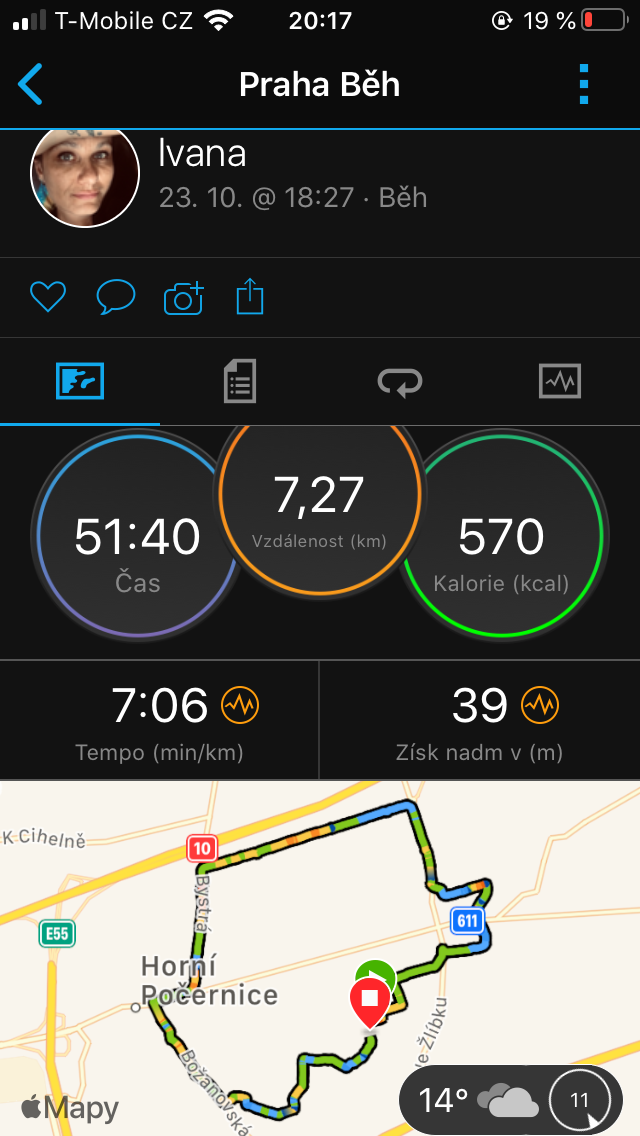The image size is (640, 1136).
Task: Switch to the charts tab
Action: tap(560, 381)
